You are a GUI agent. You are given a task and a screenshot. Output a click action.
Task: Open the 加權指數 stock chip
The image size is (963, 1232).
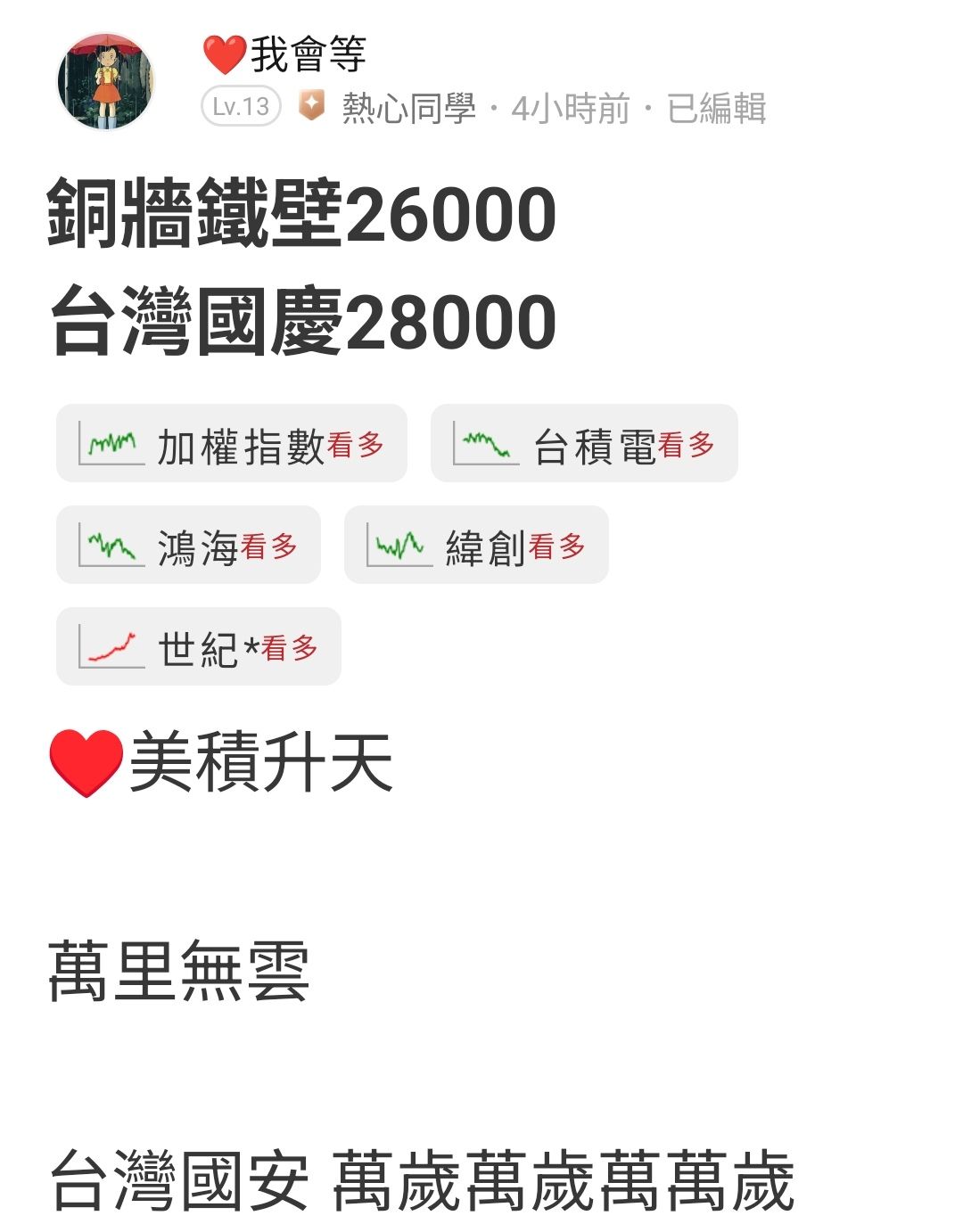pos(232,443)
